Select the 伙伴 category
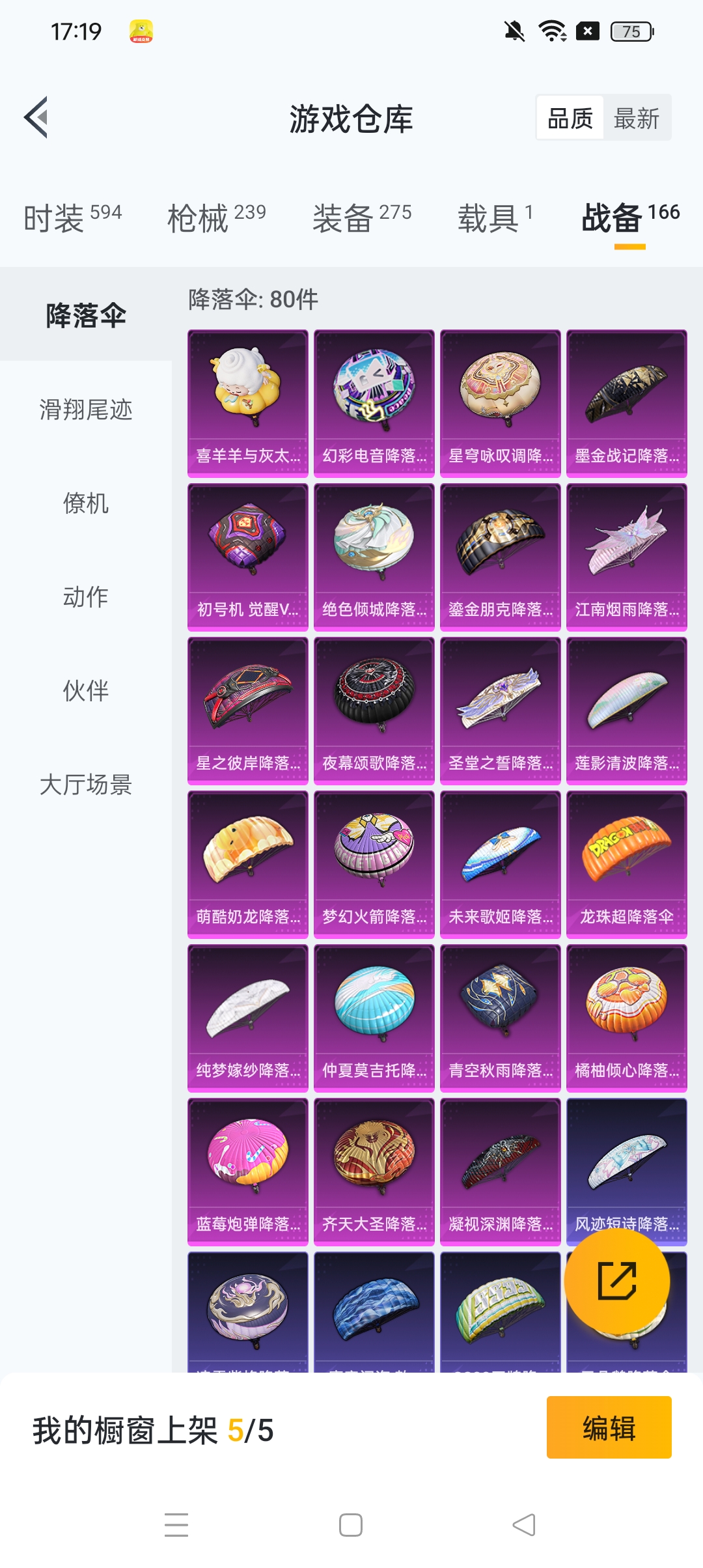The height and width of the screenshot is (1568, 703). 86,691
